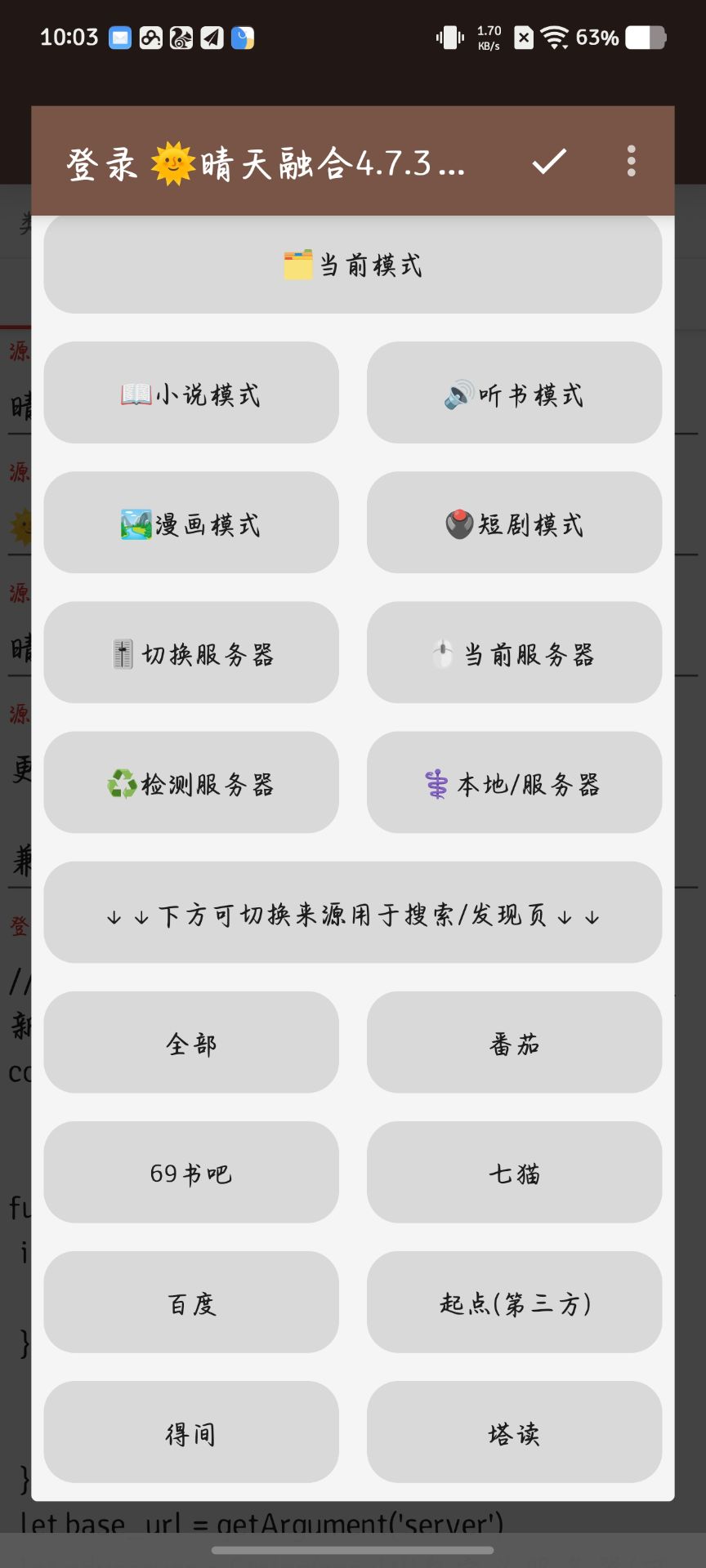Tap 切换服务器 button
The height and width of the screenshot is (1568, 706).
coord(191,653)
